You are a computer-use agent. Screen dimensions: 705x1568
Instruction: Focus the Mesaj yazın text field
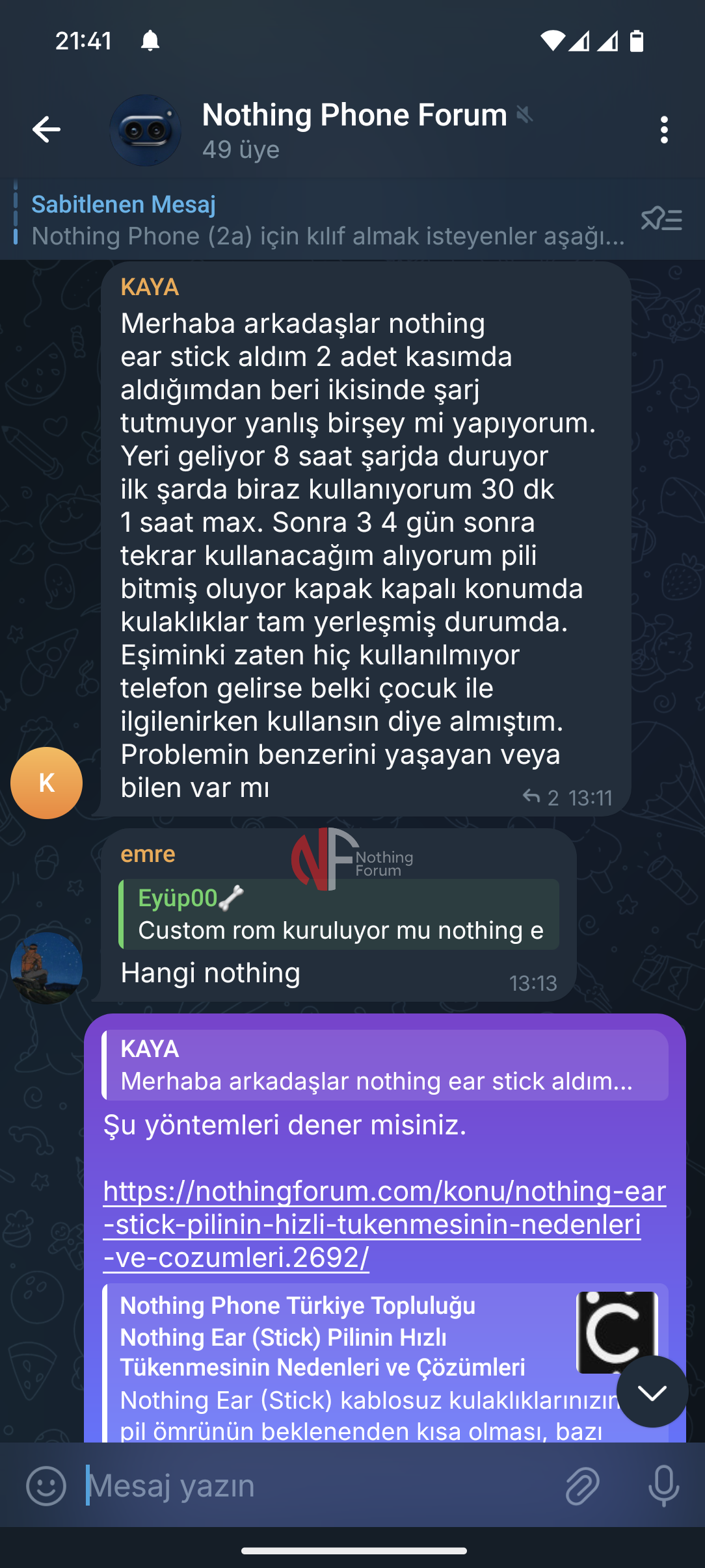[319, 1486]
